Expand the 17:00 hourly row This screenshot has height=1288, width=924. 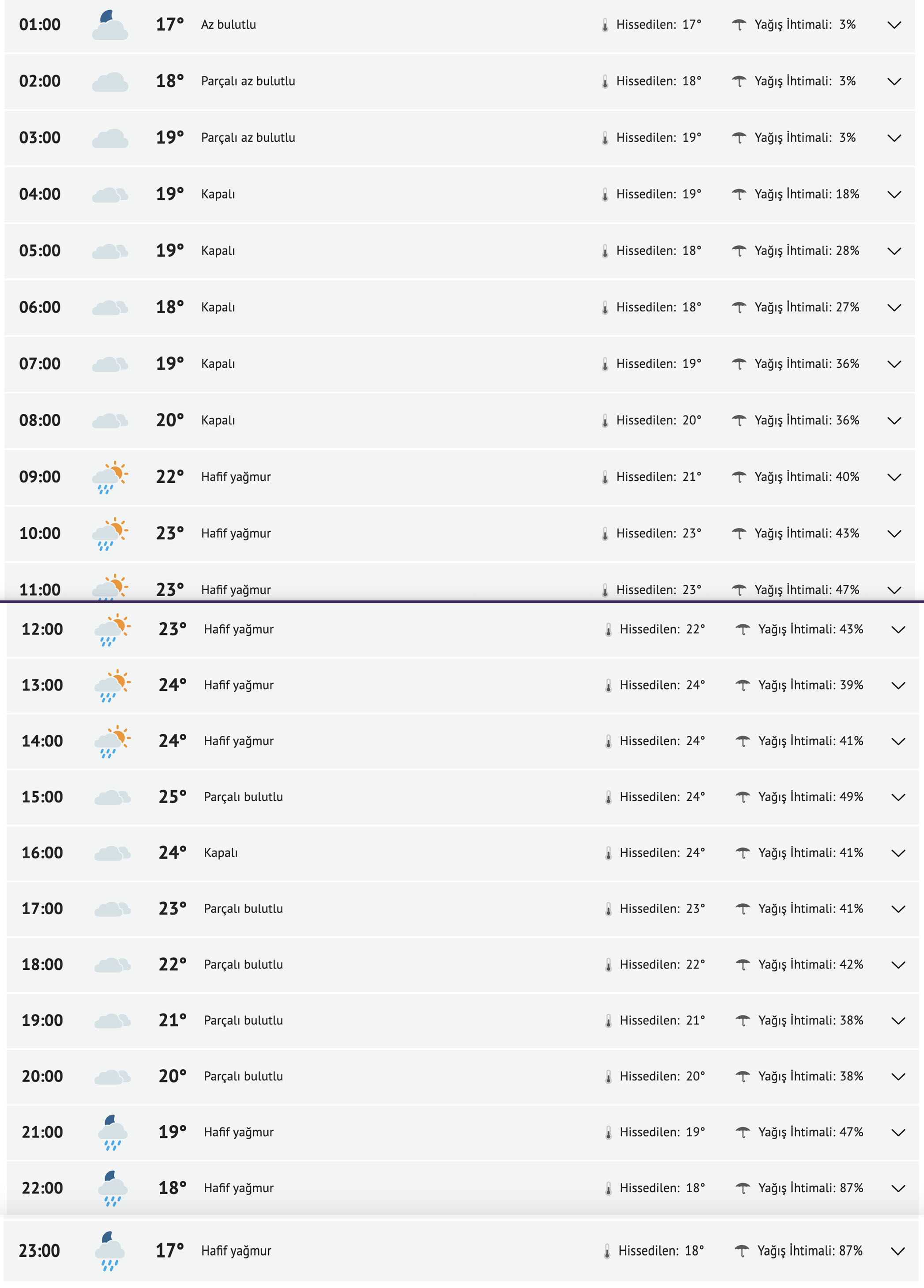click(x=898, y=909)
